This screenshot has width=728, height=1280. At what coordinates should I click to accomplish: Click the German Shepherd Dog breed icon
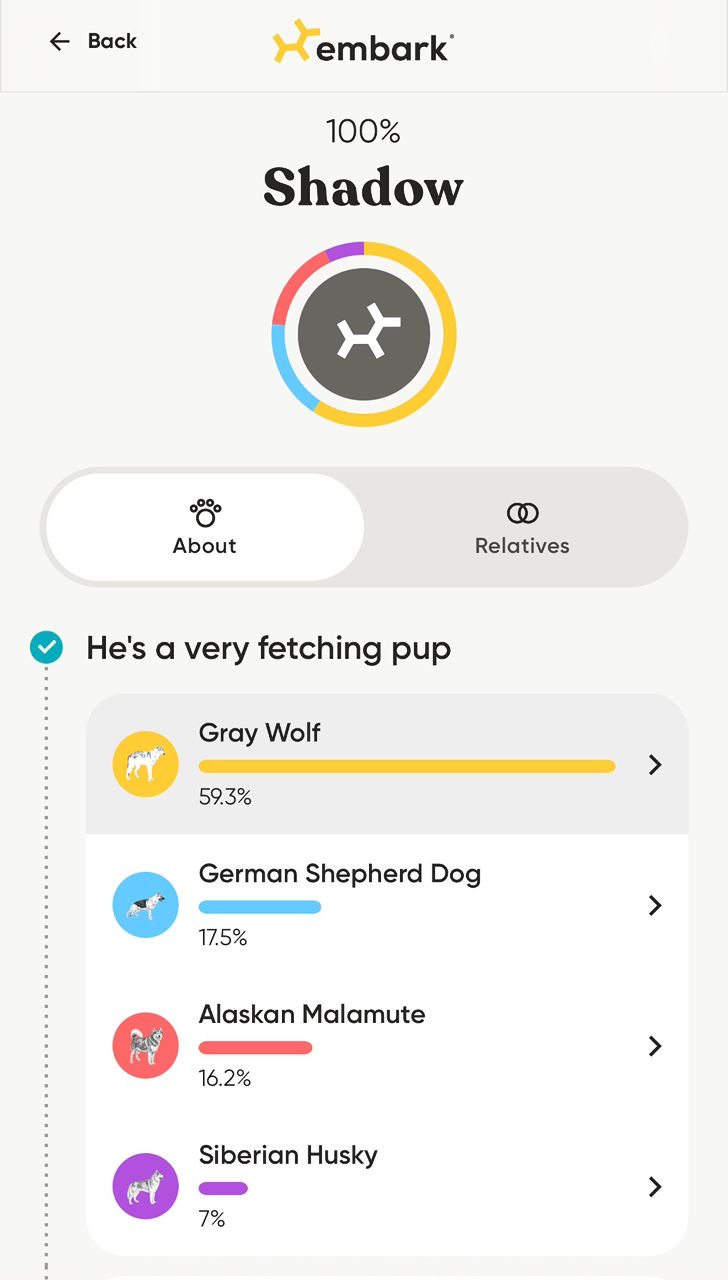145,905
